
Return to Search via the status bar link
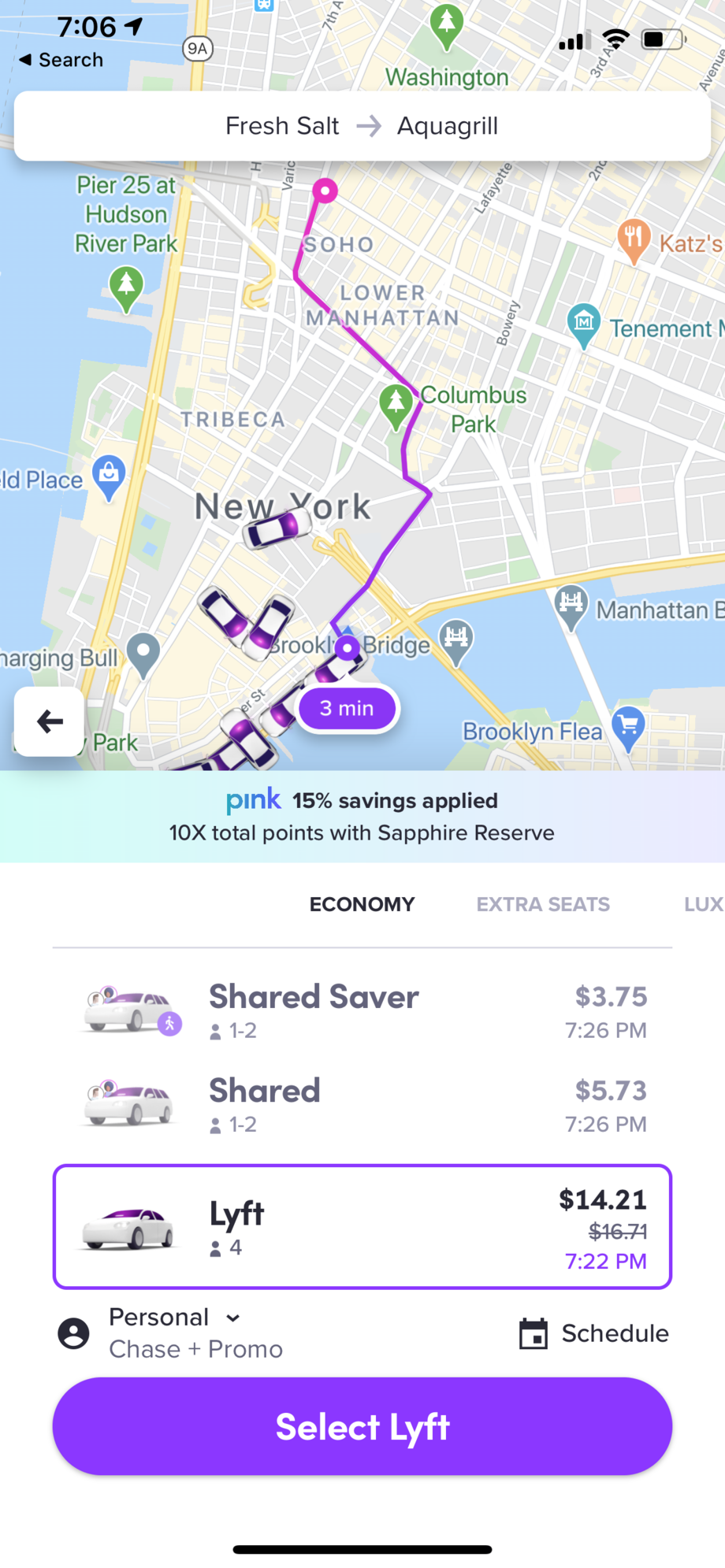(x=61, y=60)
